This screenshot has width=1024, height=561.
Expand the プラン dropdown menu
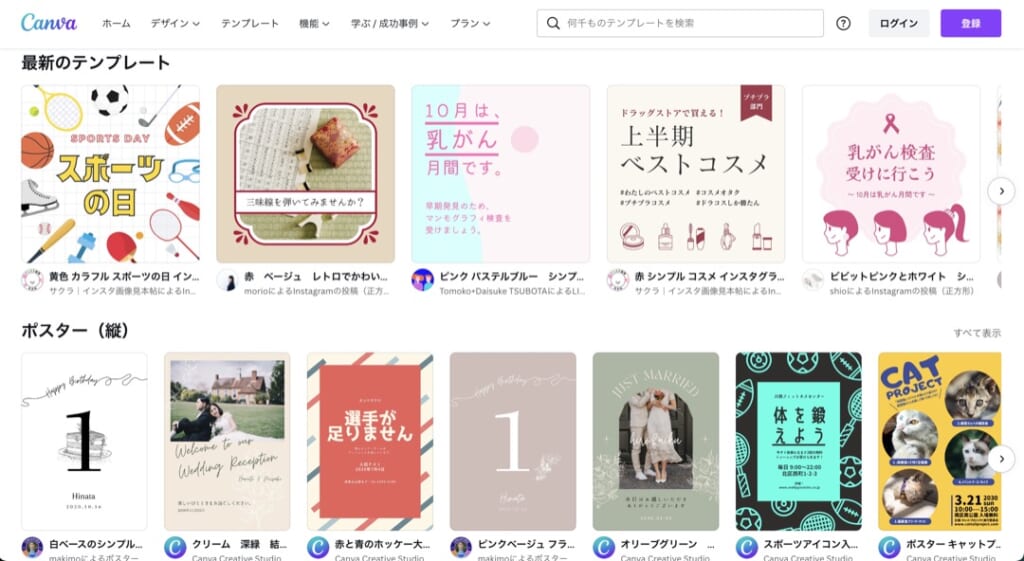470,23
